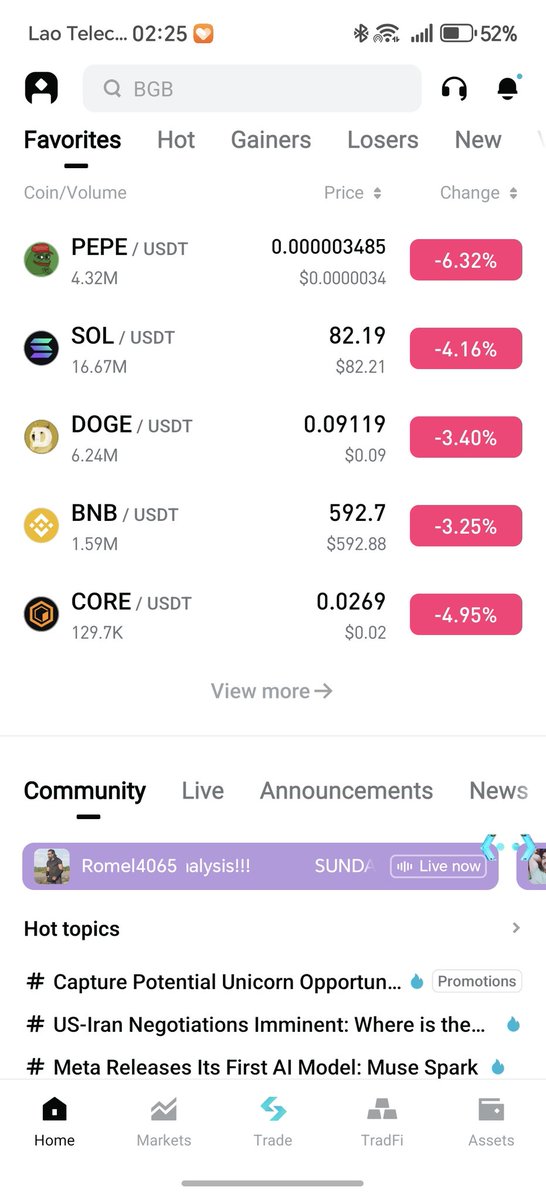This screenshot has width=546, height=1200.
Task: Sort the list by Change
Action: [x=479, y=193]
